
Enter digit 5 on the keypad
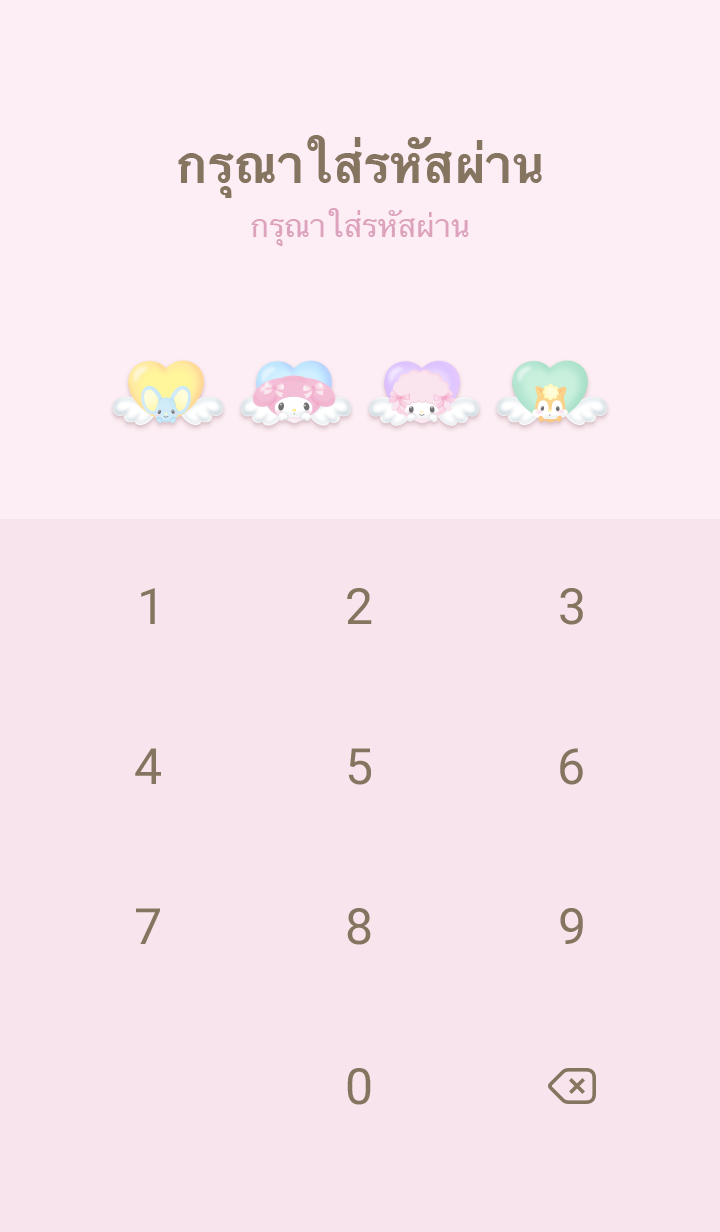(x=359, y=767)
